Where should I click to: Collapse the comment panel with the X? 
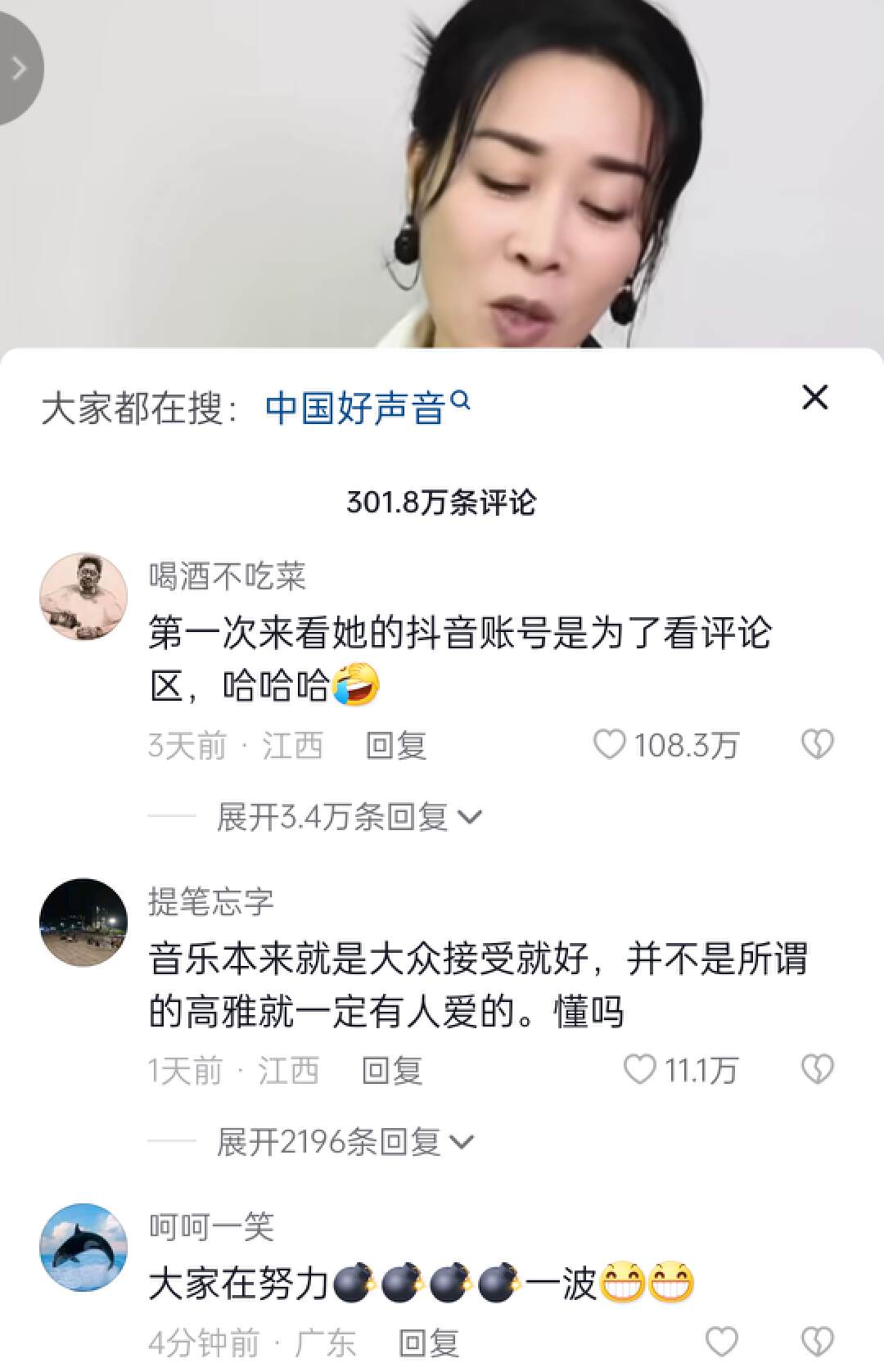(x=815, y=399)
